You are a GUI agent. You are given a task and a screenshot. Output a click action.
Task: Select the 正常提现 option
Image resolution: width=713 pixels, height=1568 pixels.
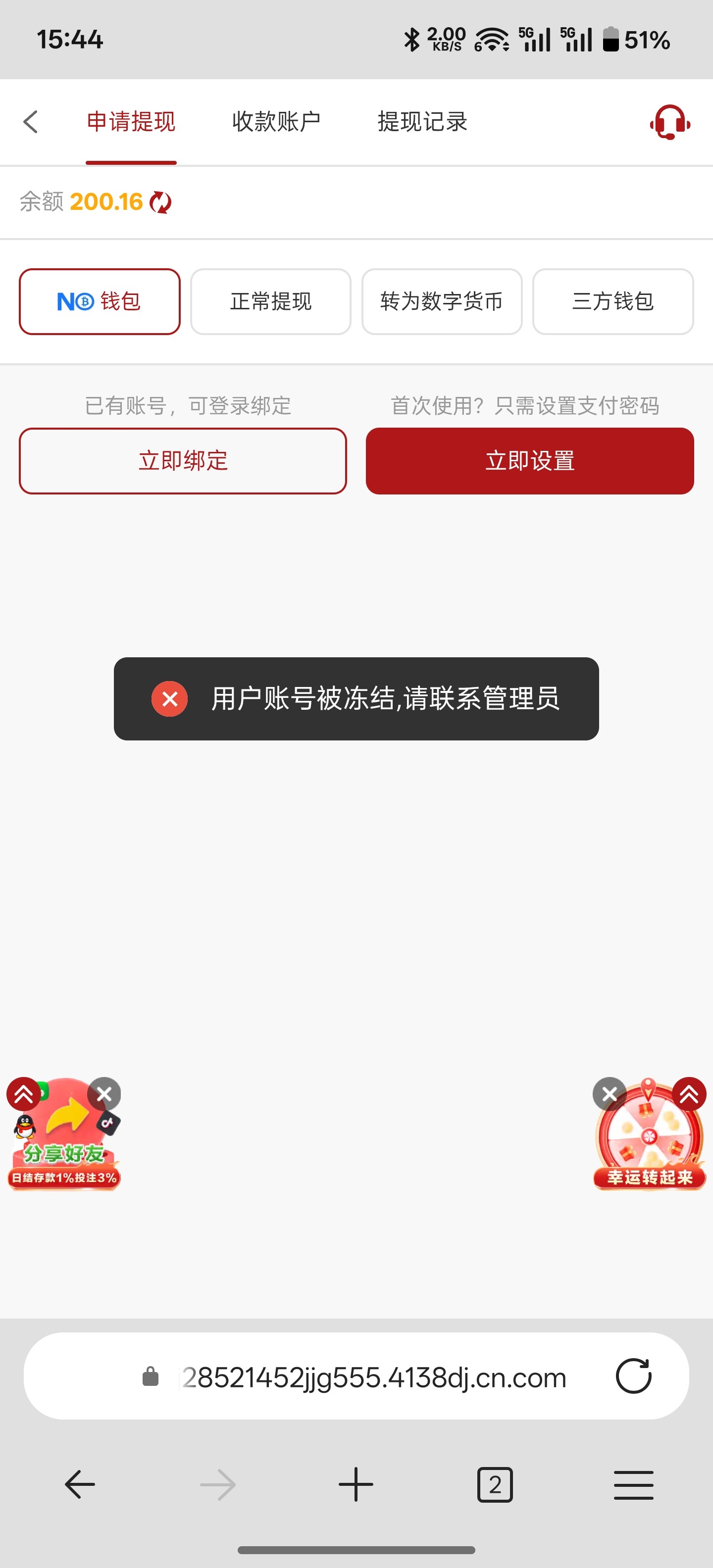pyautogui.click(x=270, y=301)
